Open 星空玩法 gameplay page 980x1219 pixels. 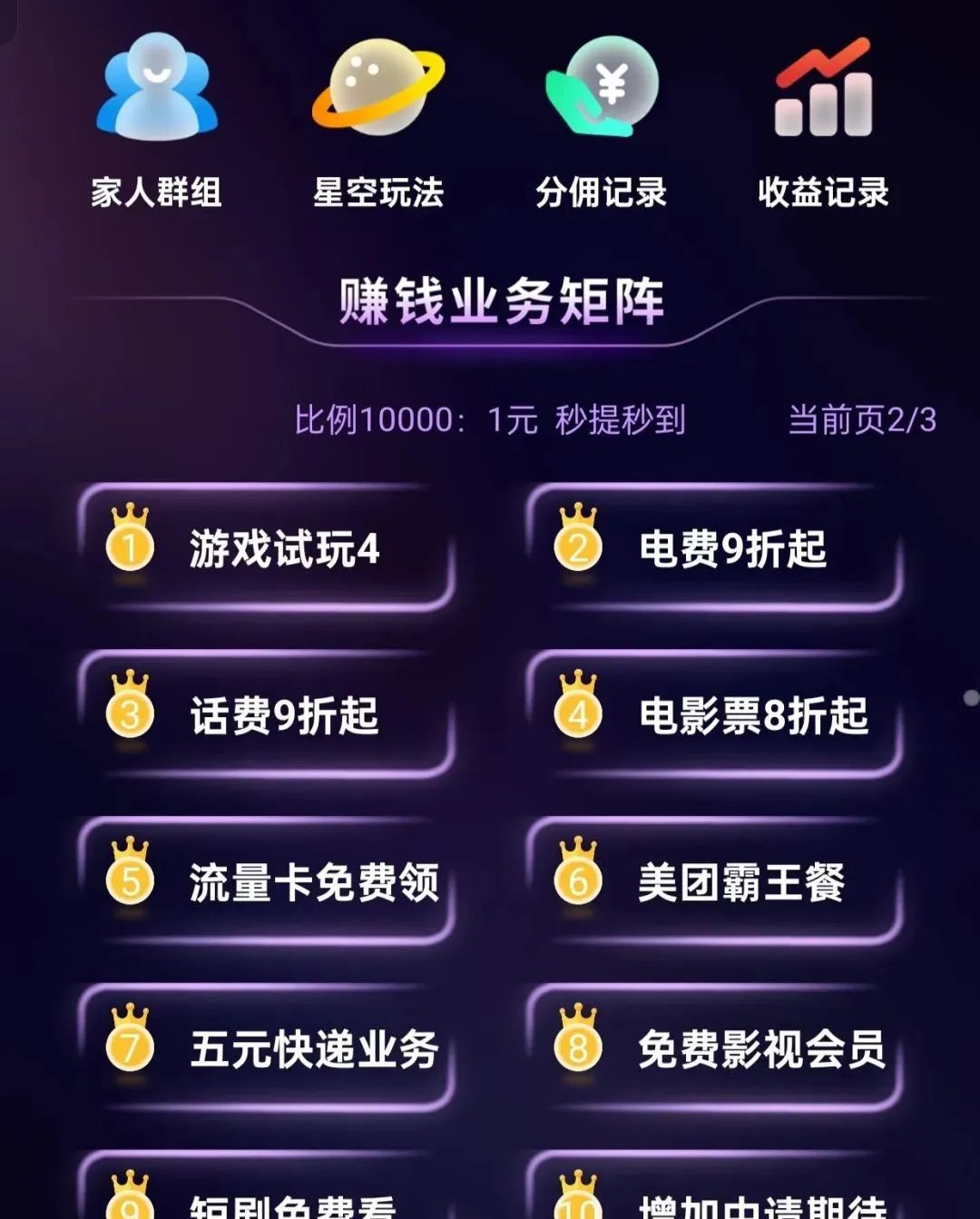point(378,118)
